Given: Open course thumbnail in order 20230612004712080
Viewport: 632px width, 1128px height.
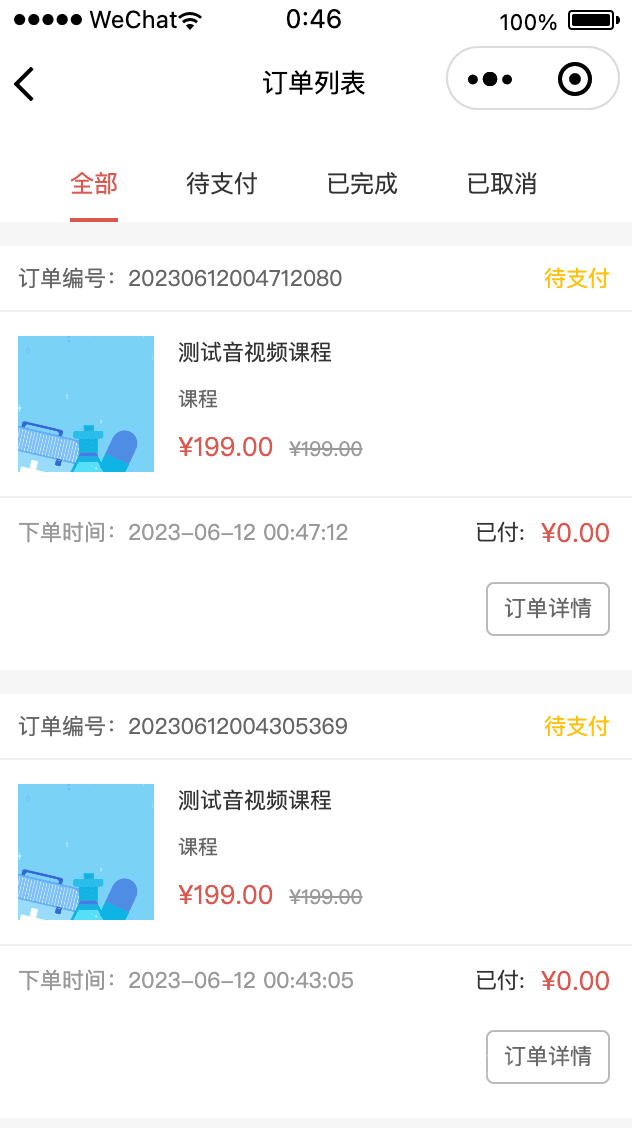Looking at the screenshot, I should coord(86,404).
